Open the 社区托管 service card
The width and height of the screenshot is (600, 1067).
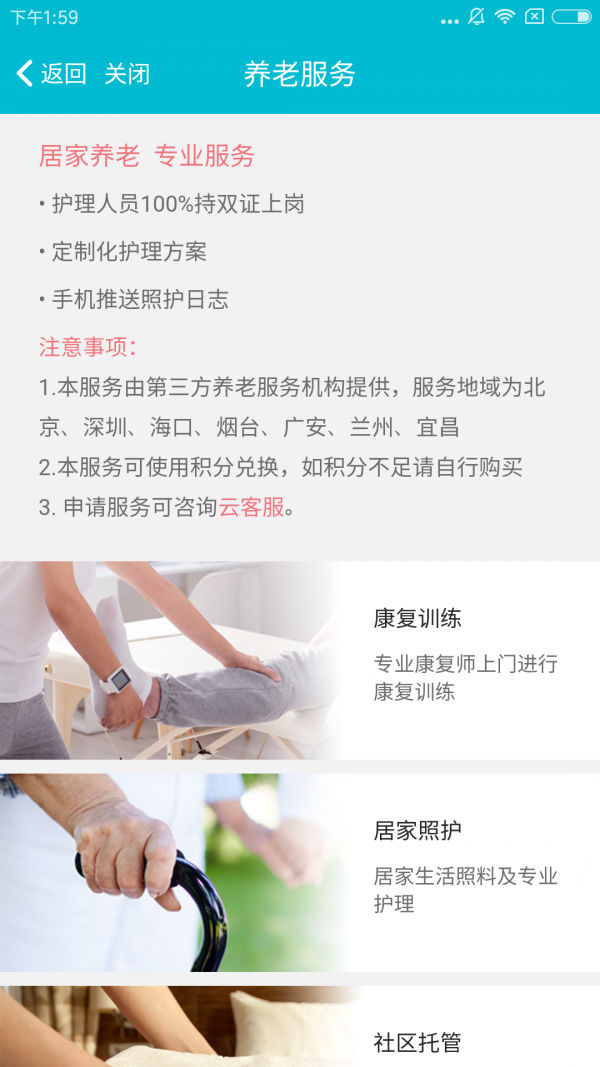click(x=300, y=1030)
